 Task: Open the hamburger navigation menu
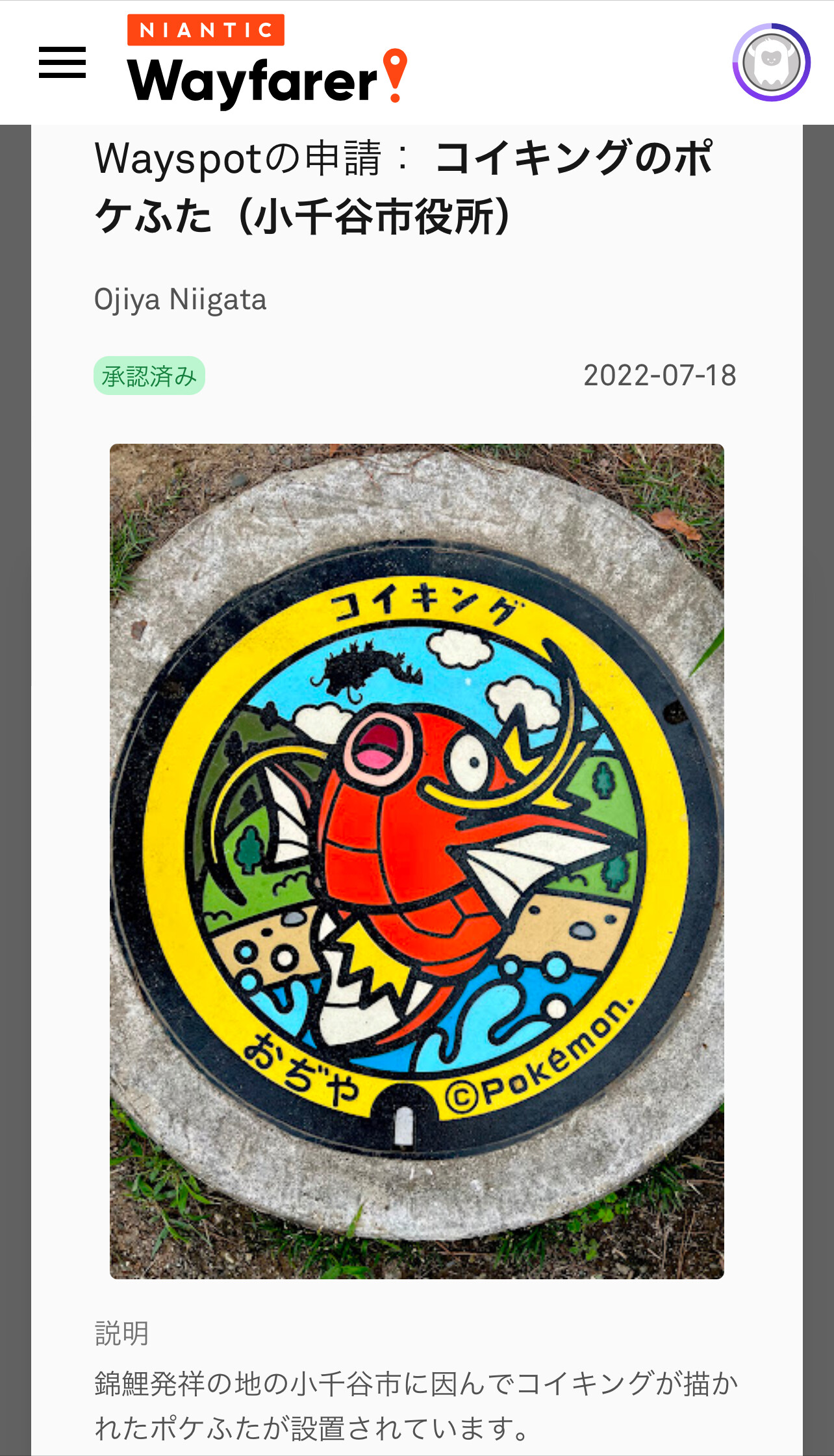[x=62, y=62]
